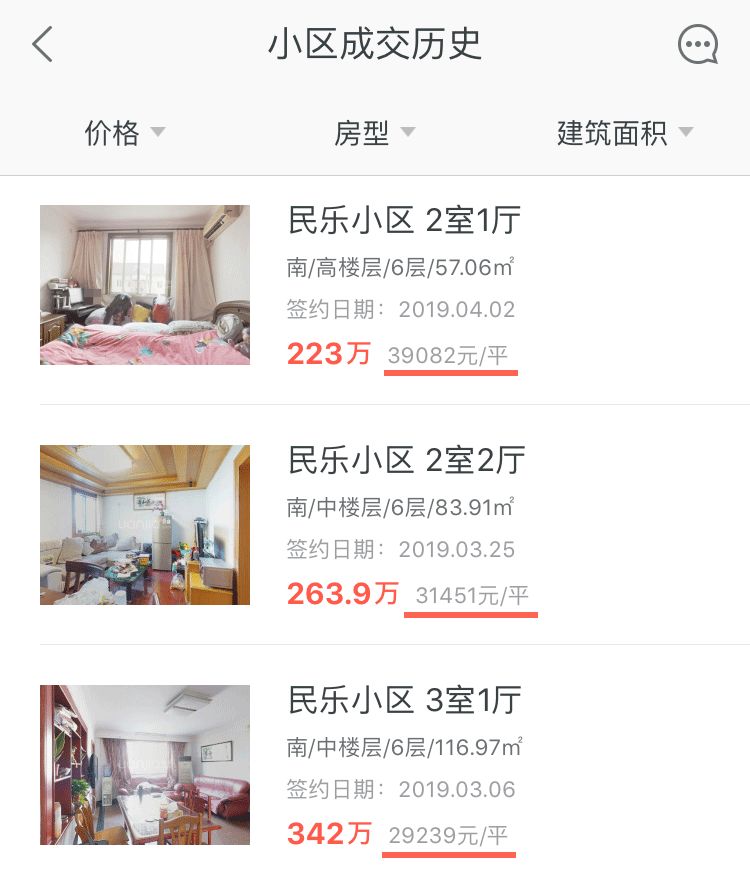Click the 39082元/平 unit price
This screenshot has width=750, height=878.
450,354
